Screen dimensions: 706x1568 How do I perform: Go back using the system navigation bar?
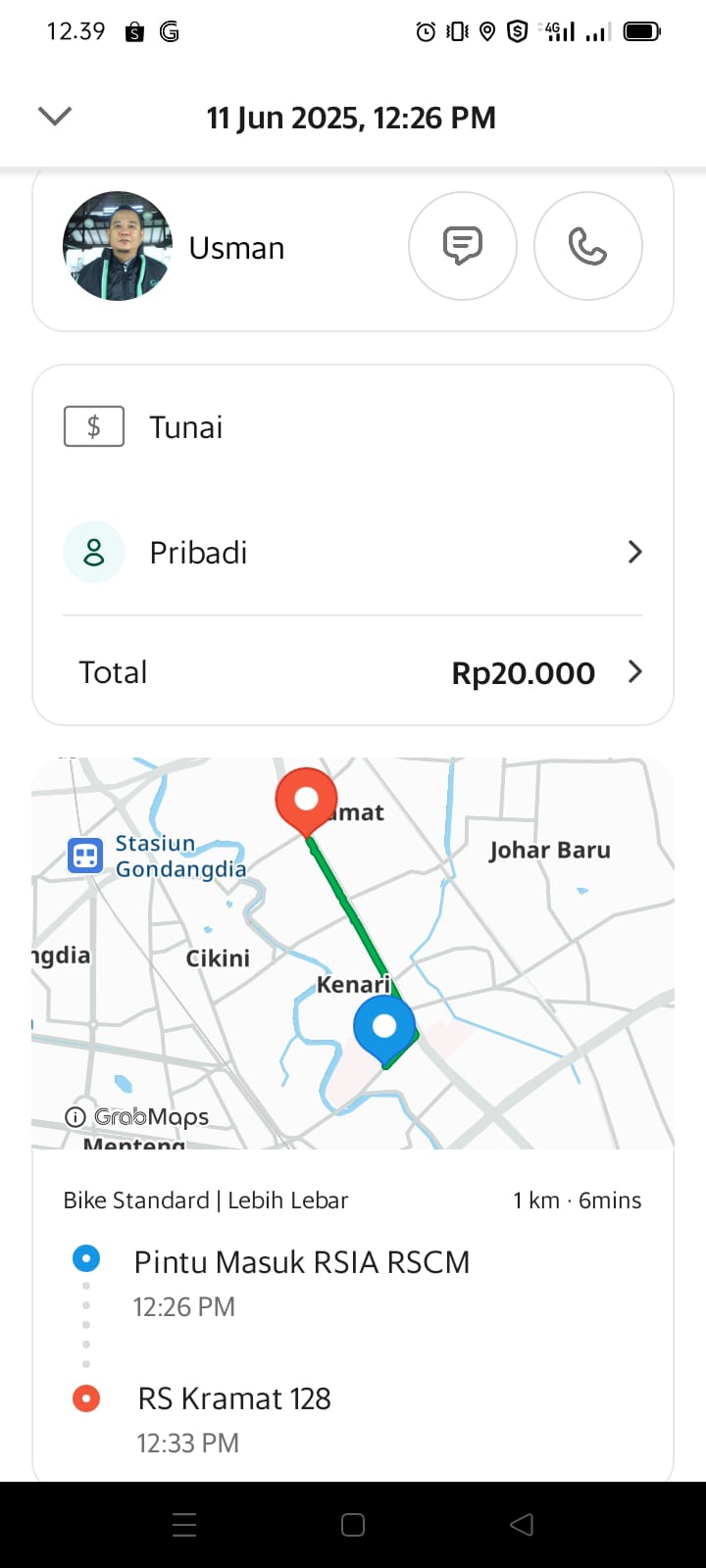pyautogui.click(x=522, y=1525)
